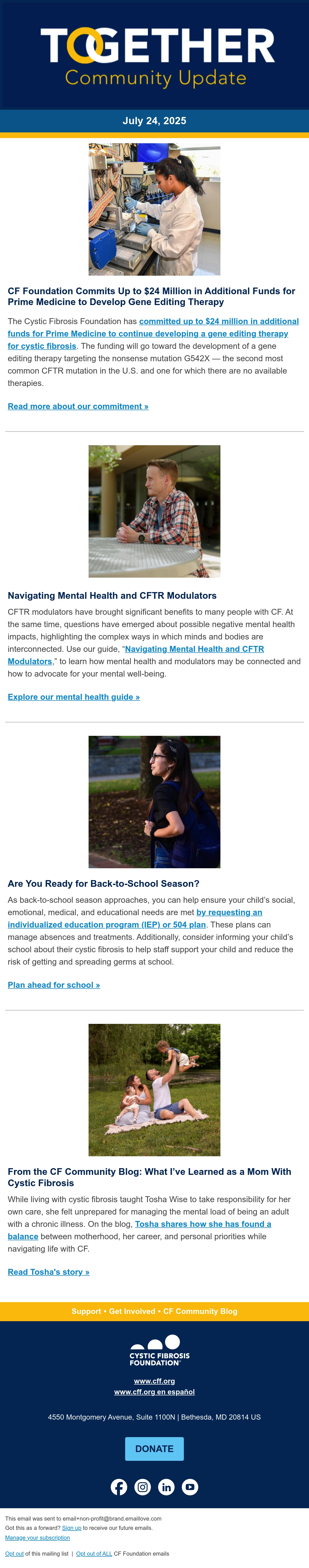Open the 'Navigating Mental Health and CFTR Modulators' inline link
Viewport: 309px width, 1568px height.
[136, 655]
